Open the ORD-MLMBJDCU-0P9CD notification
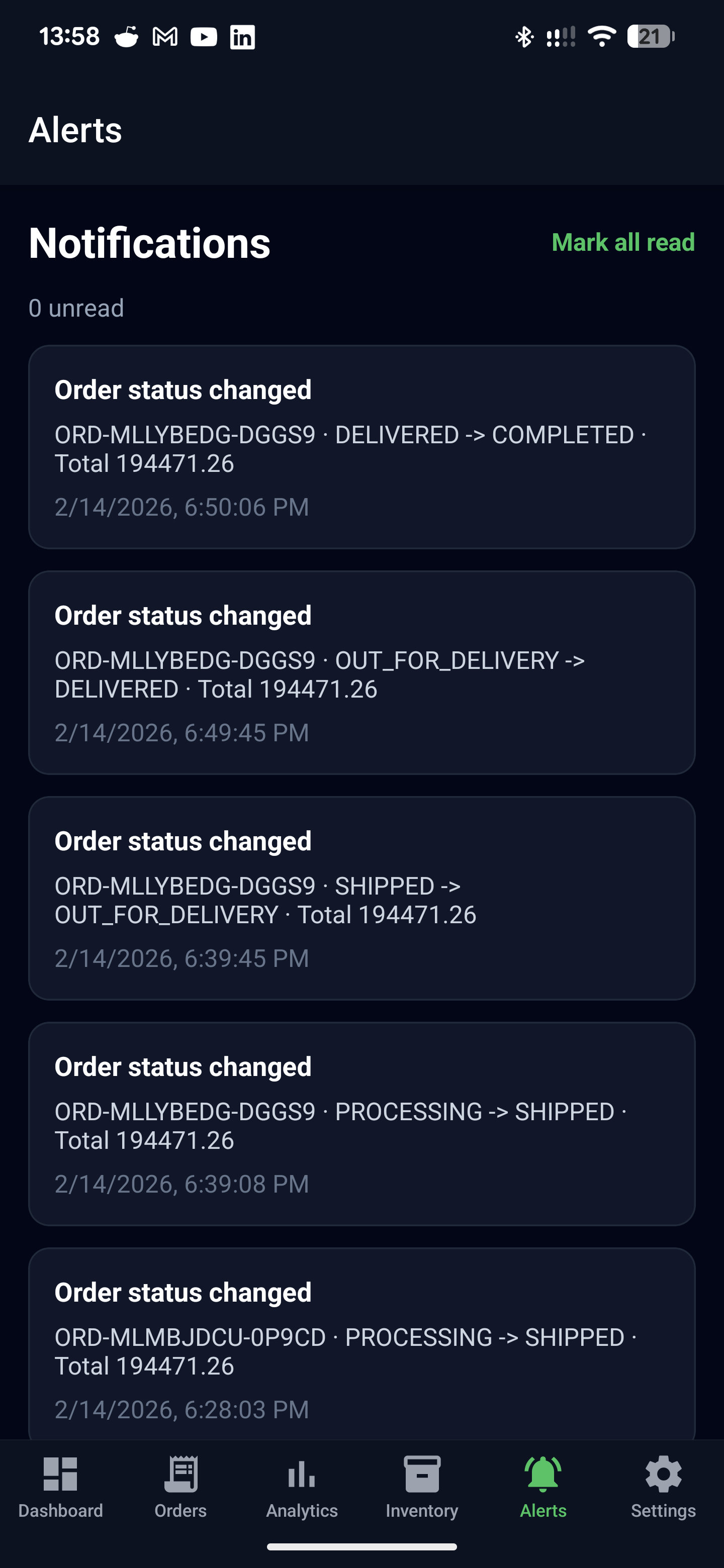Viewport: 724px width, 1568px height. [361, 1339]
